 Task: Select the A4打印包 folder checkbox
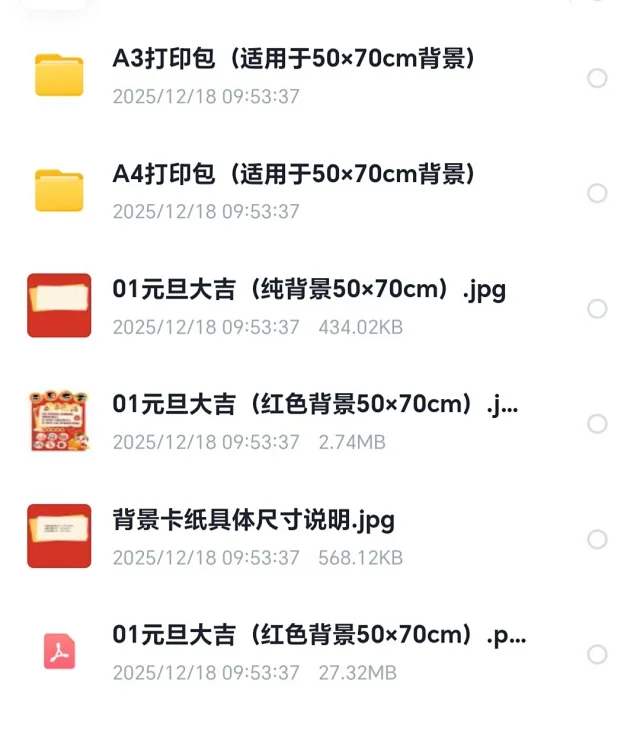[597, 193]
